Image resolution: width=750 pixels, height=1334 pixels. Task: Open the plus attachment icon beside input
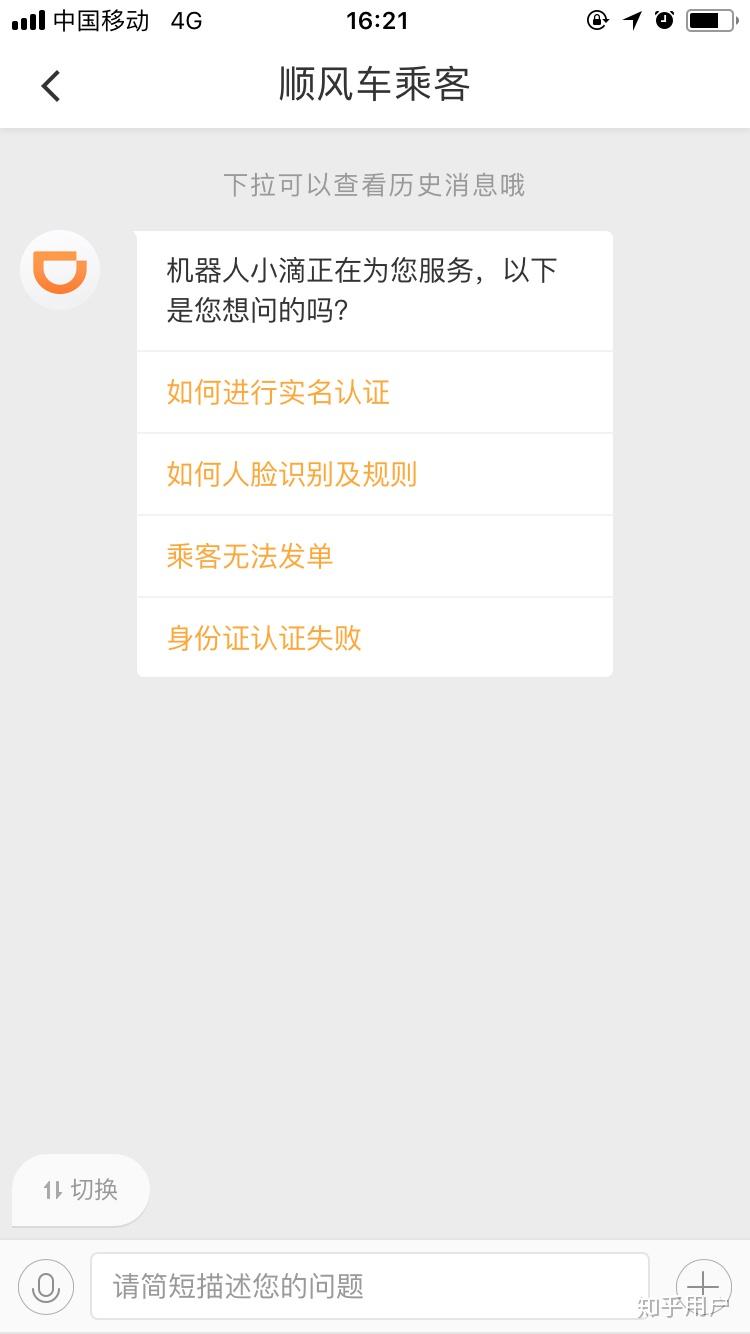click(x=704, y=1285)
